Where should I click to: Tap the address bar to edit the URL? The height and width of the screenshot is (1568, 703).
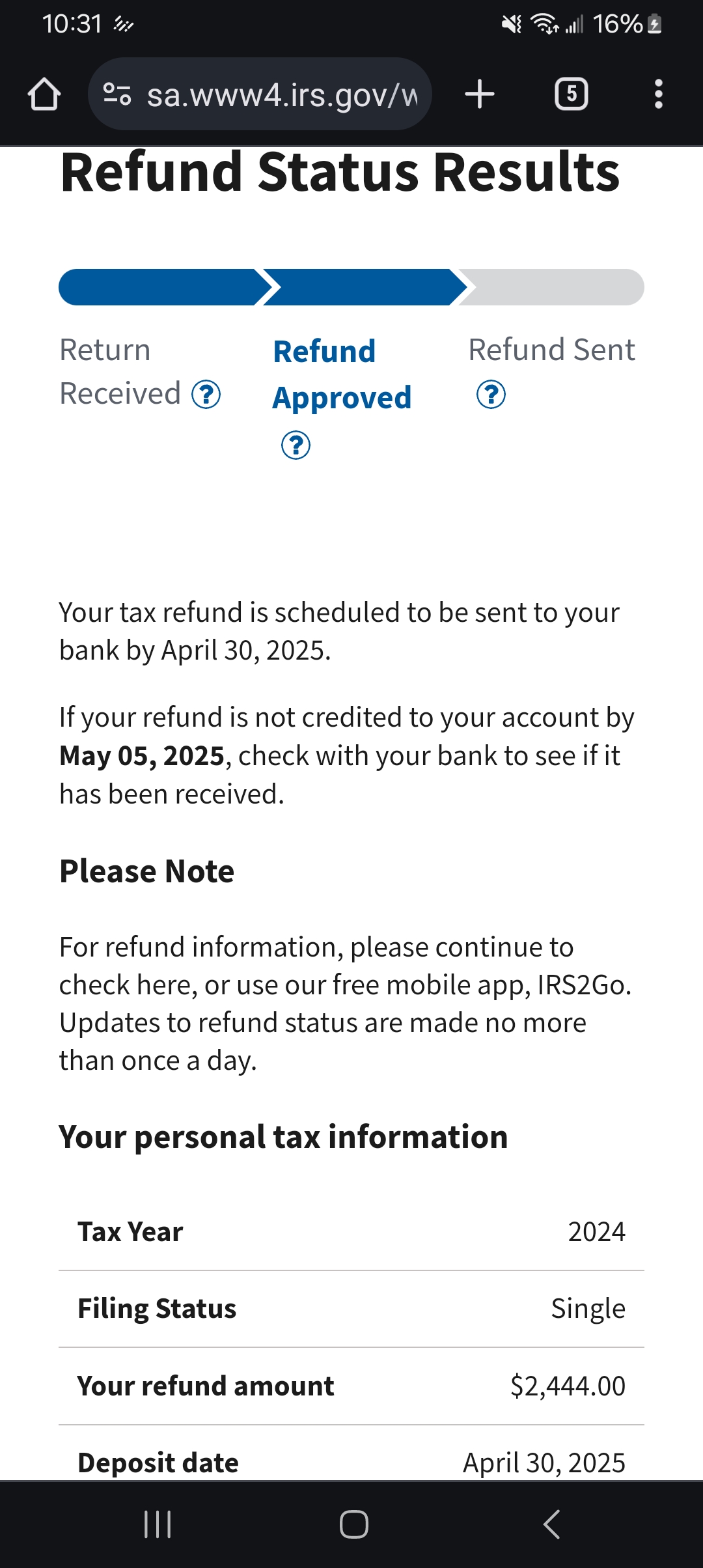pyautogui.click(x=280, y=94)
